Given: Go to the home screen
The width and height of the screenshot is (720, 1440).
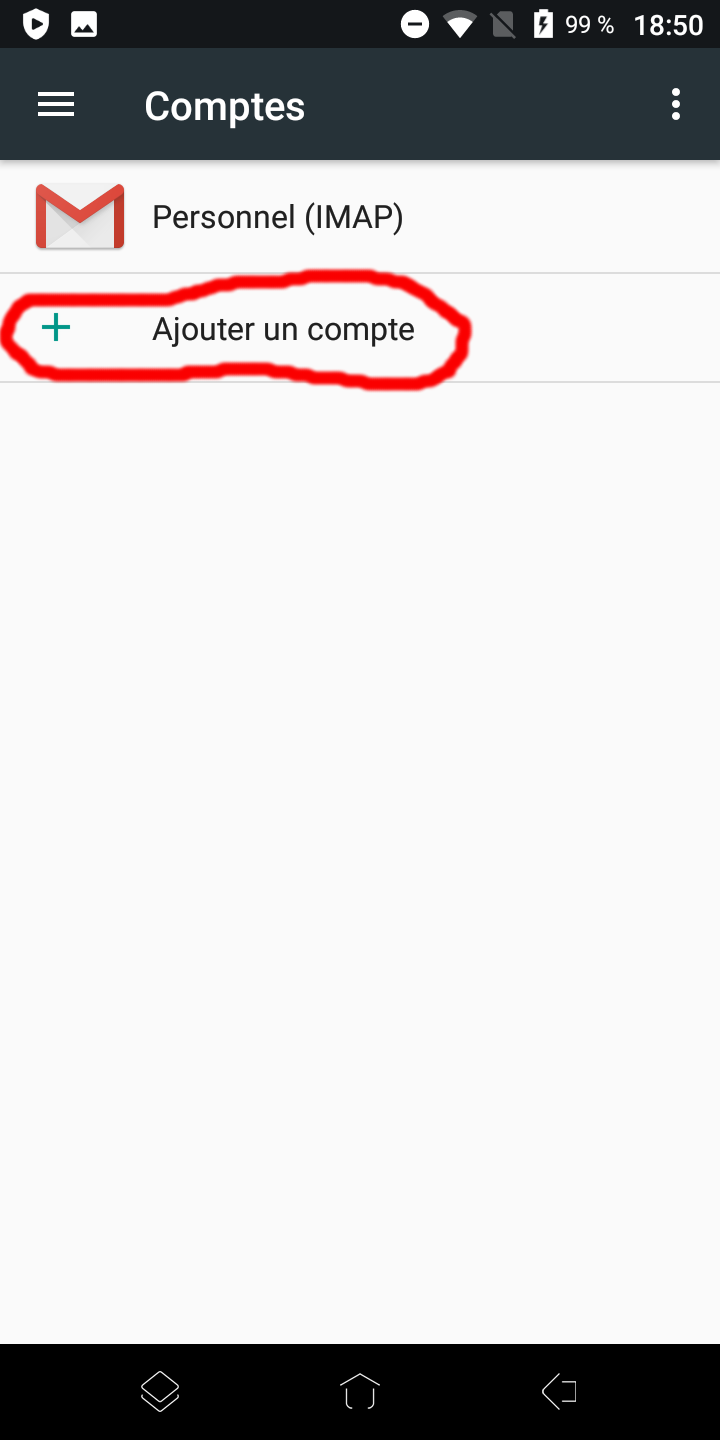Looking at the screenshot, I should (x=360, y=1391).
